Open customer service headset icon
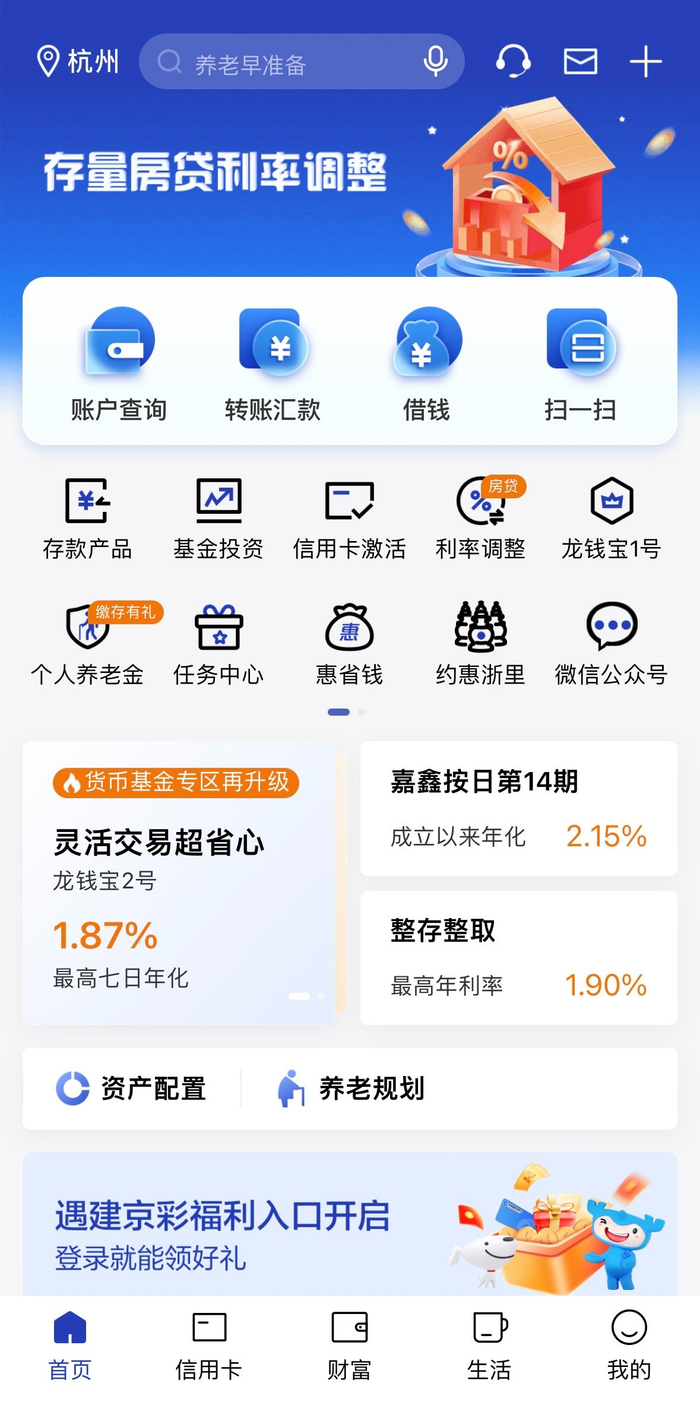Viewport: 700px width, 1404px height. pyautogui.click(x=513, y=62)
